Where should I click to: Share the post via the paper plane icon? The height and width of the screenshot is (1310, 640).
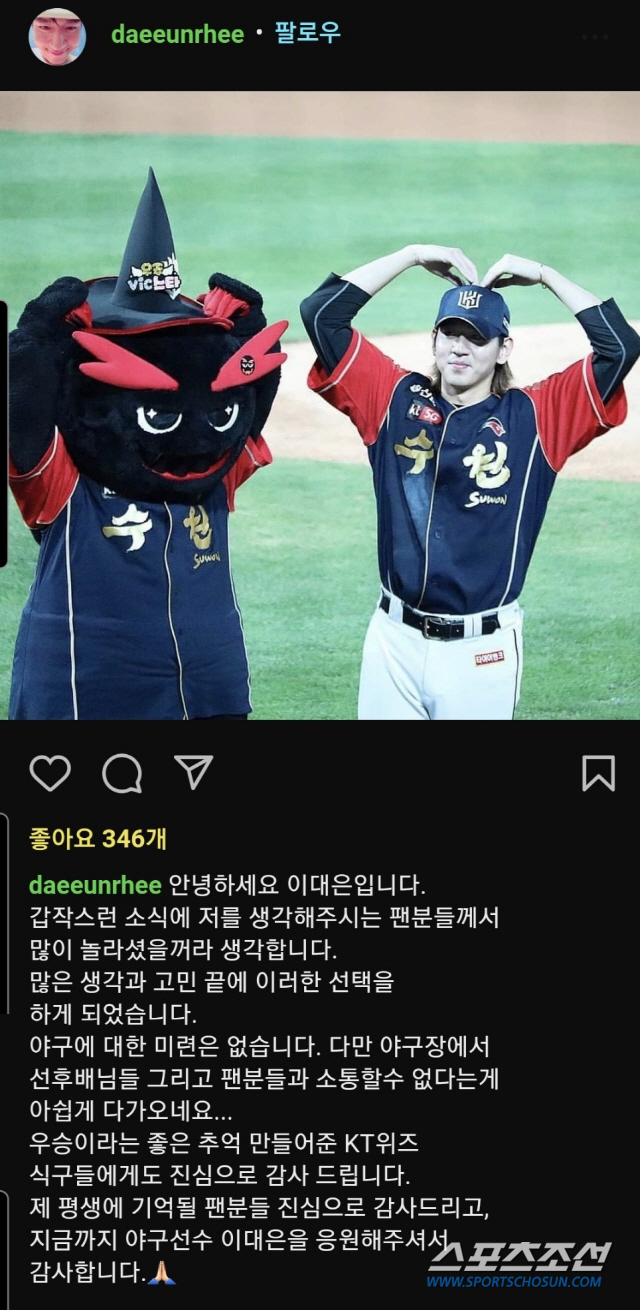point(193,772)
